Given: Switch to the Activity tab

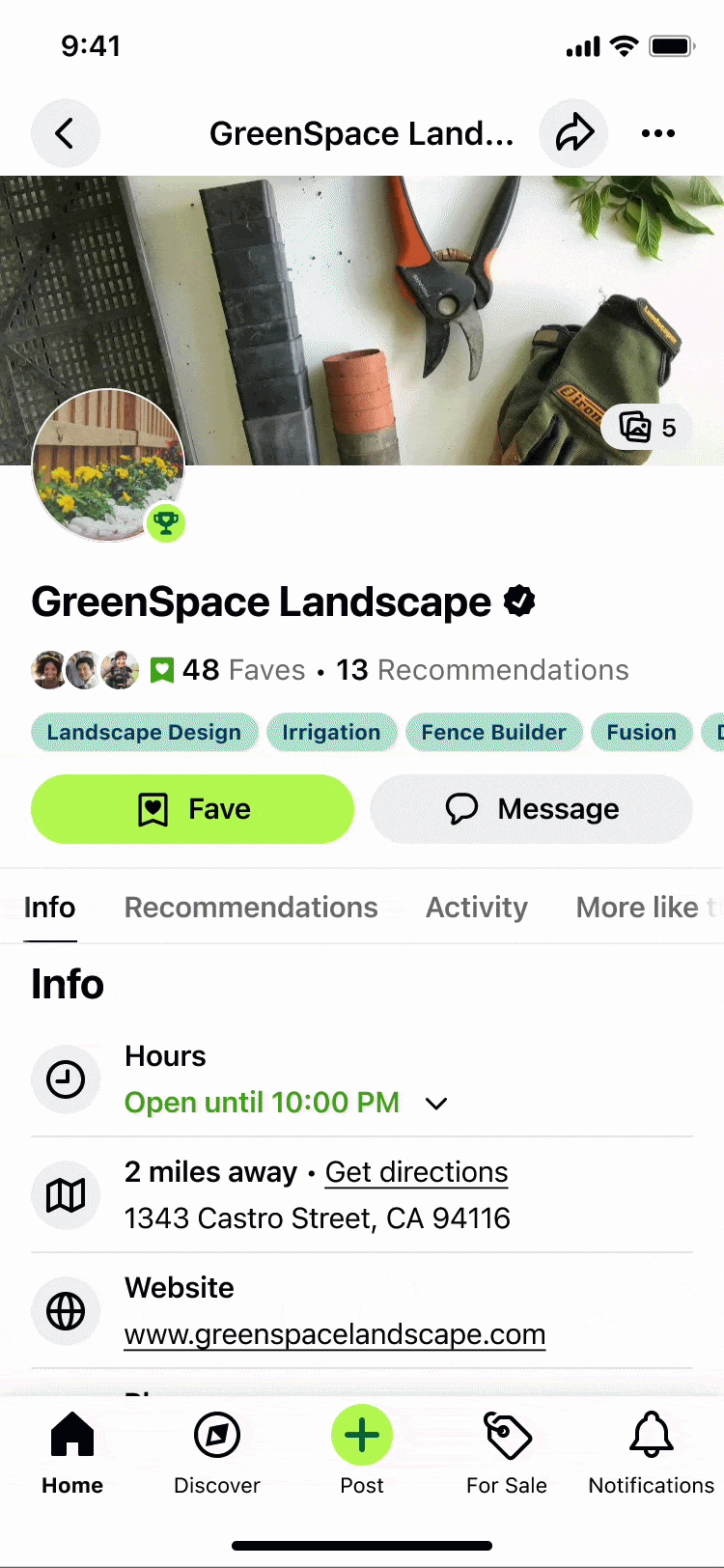Looking at the screenshot, I should coord(477,908).
